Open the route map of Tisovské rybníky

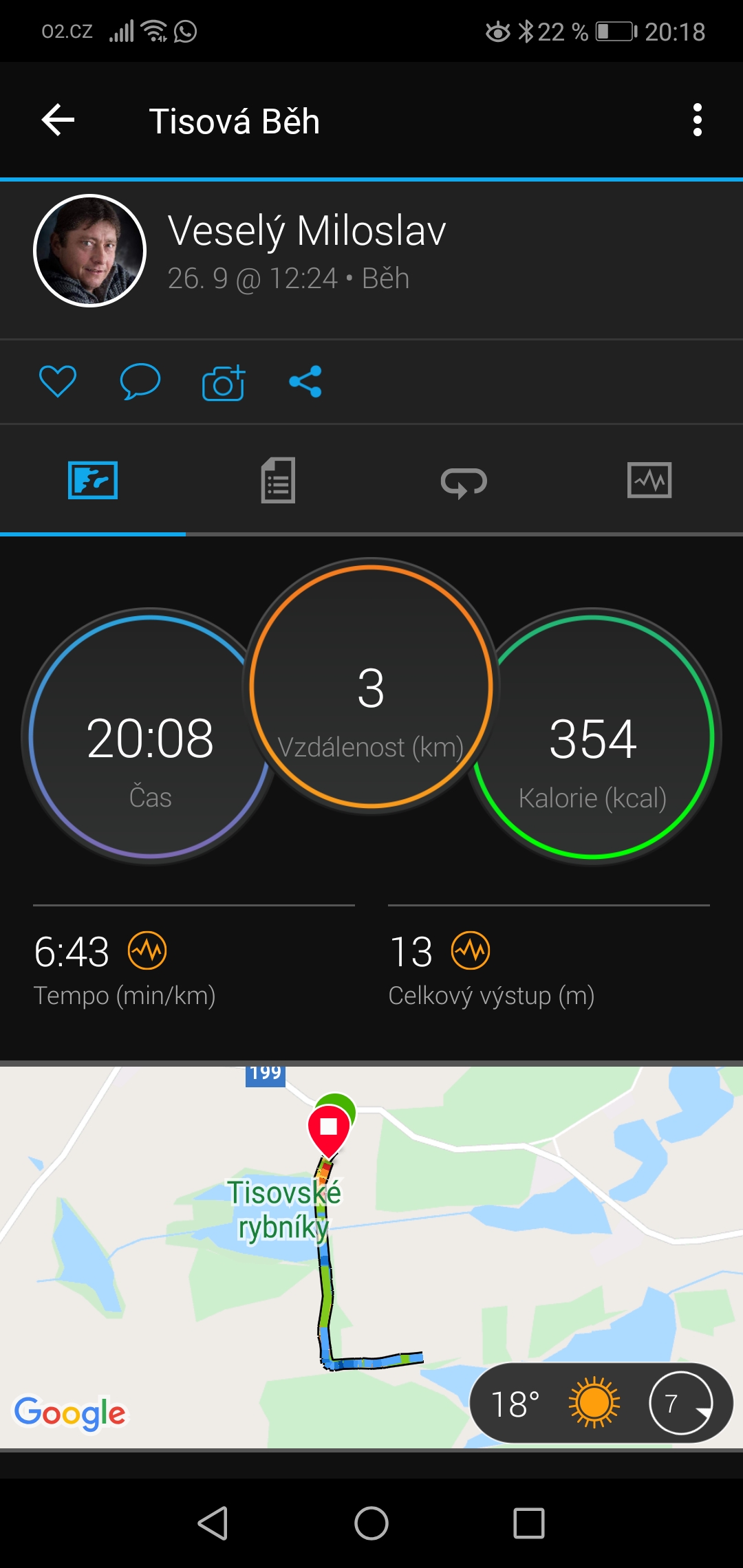[371, 1257]
